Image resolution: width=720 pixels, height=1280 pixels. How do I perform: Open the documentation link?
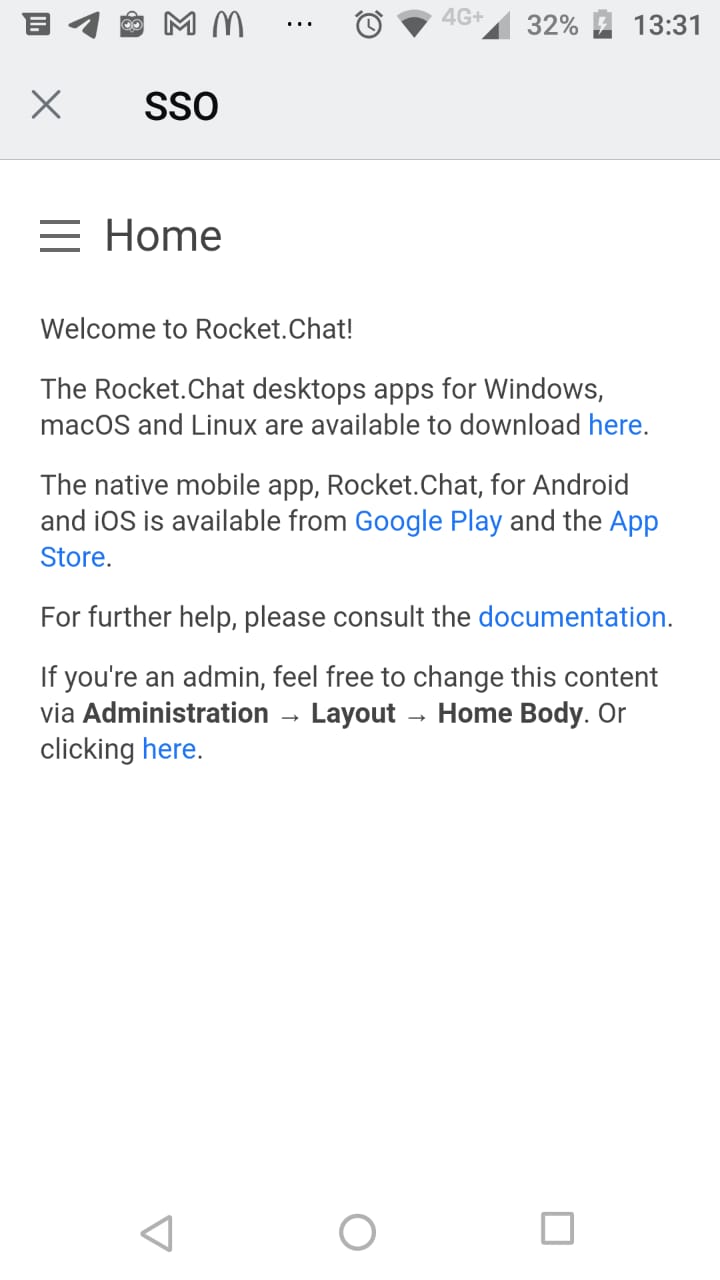coord(572,617)
